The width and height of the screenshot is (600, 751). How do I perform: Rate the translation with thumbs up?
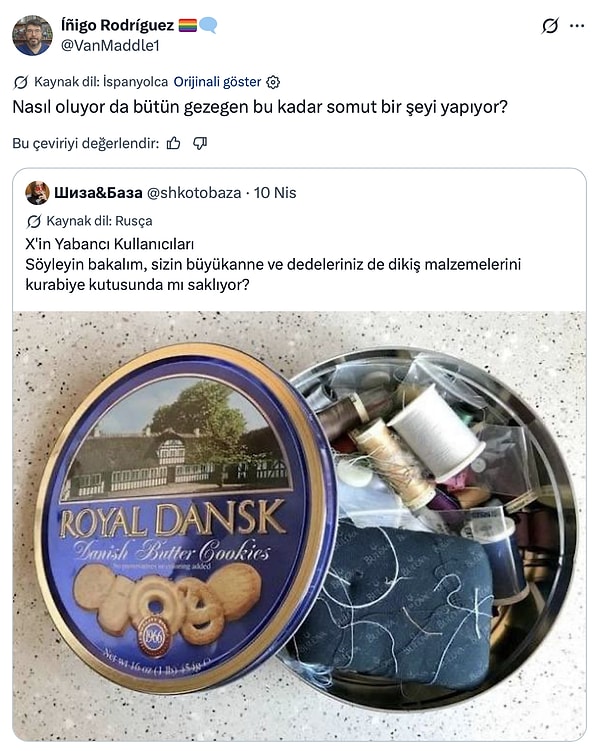[174, 143]
